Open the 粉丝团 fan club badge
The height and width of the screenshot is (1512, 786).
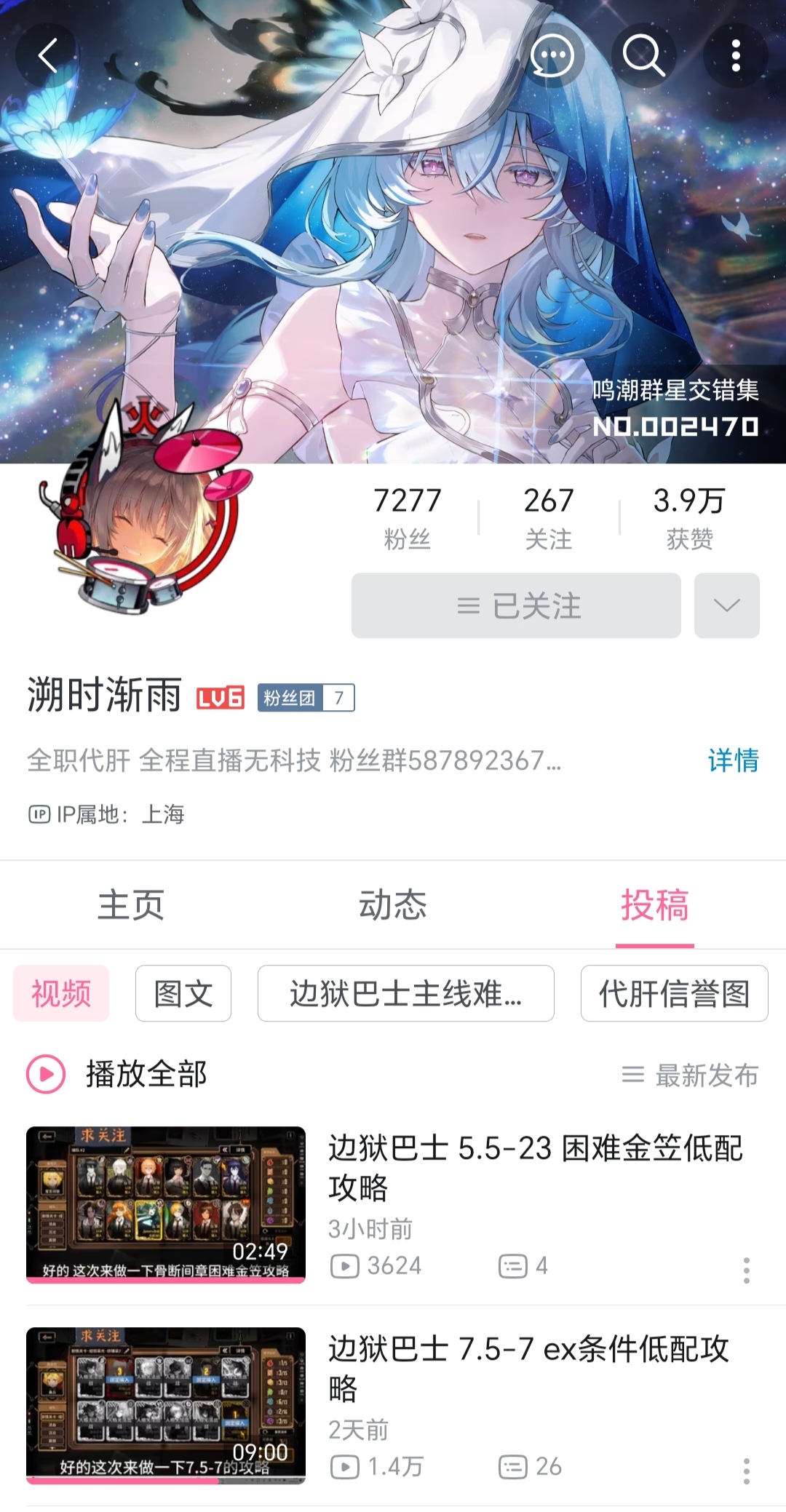(x=306, y=698)
